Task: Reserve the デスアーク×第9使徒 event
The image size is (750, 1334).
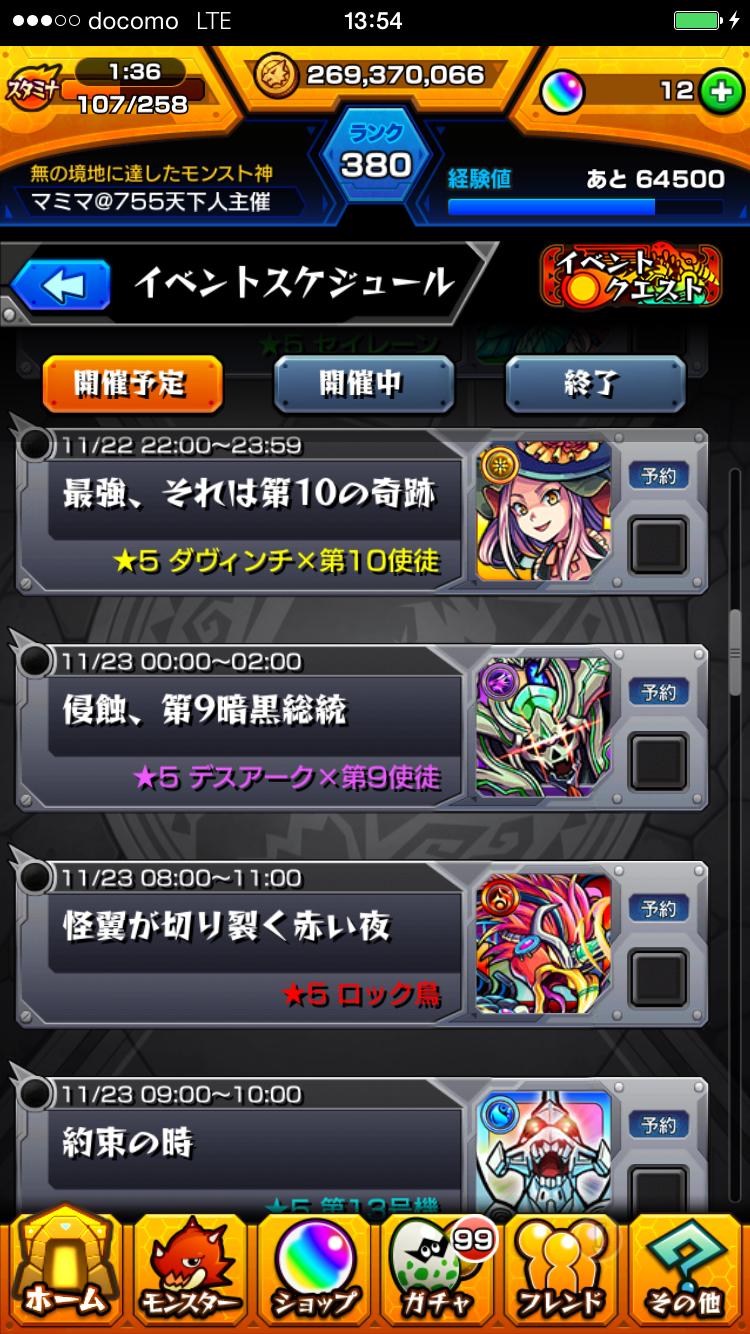Action: pos(661,690)
